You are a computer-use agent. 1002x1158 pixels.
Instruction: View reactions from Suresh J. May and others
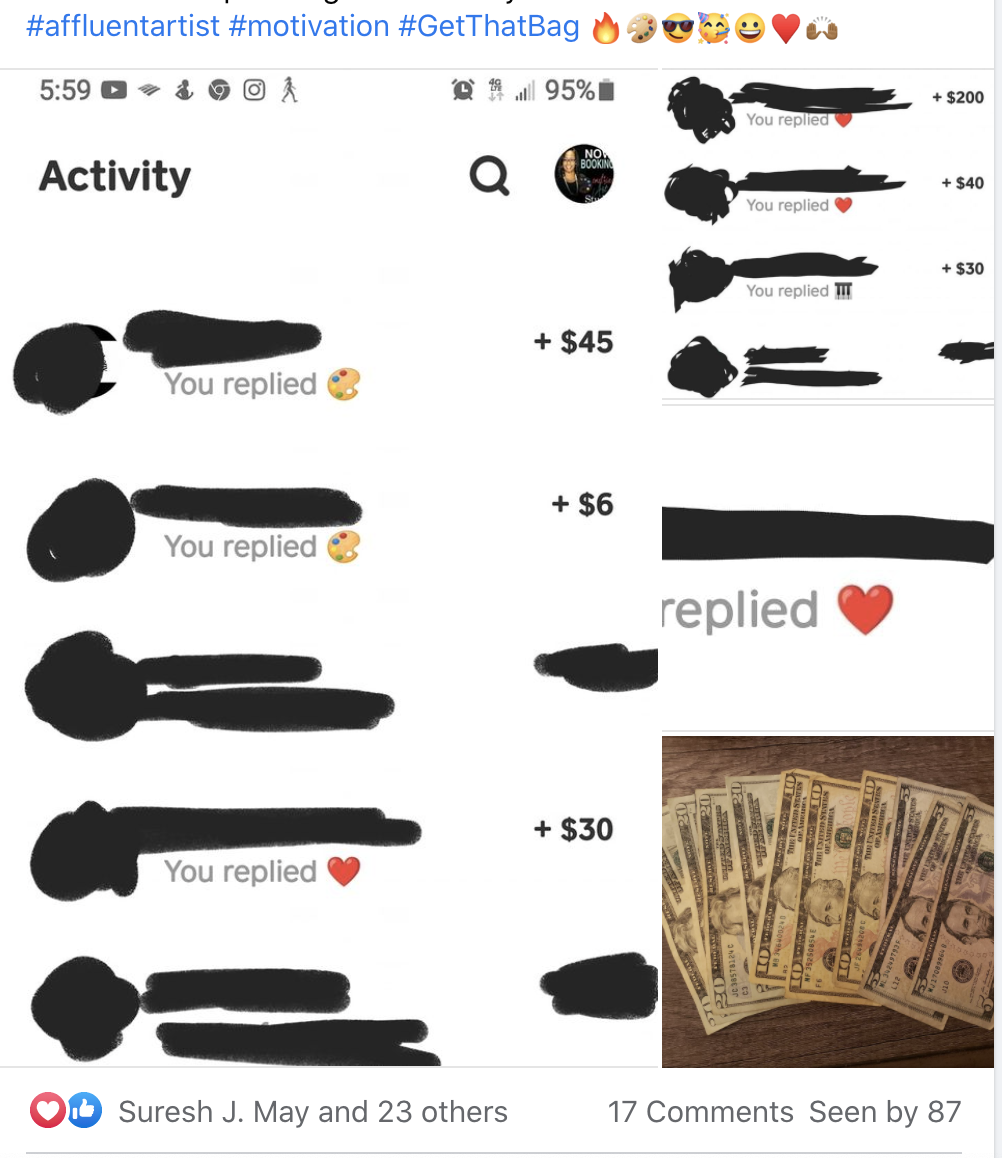tap(312, 1111)
